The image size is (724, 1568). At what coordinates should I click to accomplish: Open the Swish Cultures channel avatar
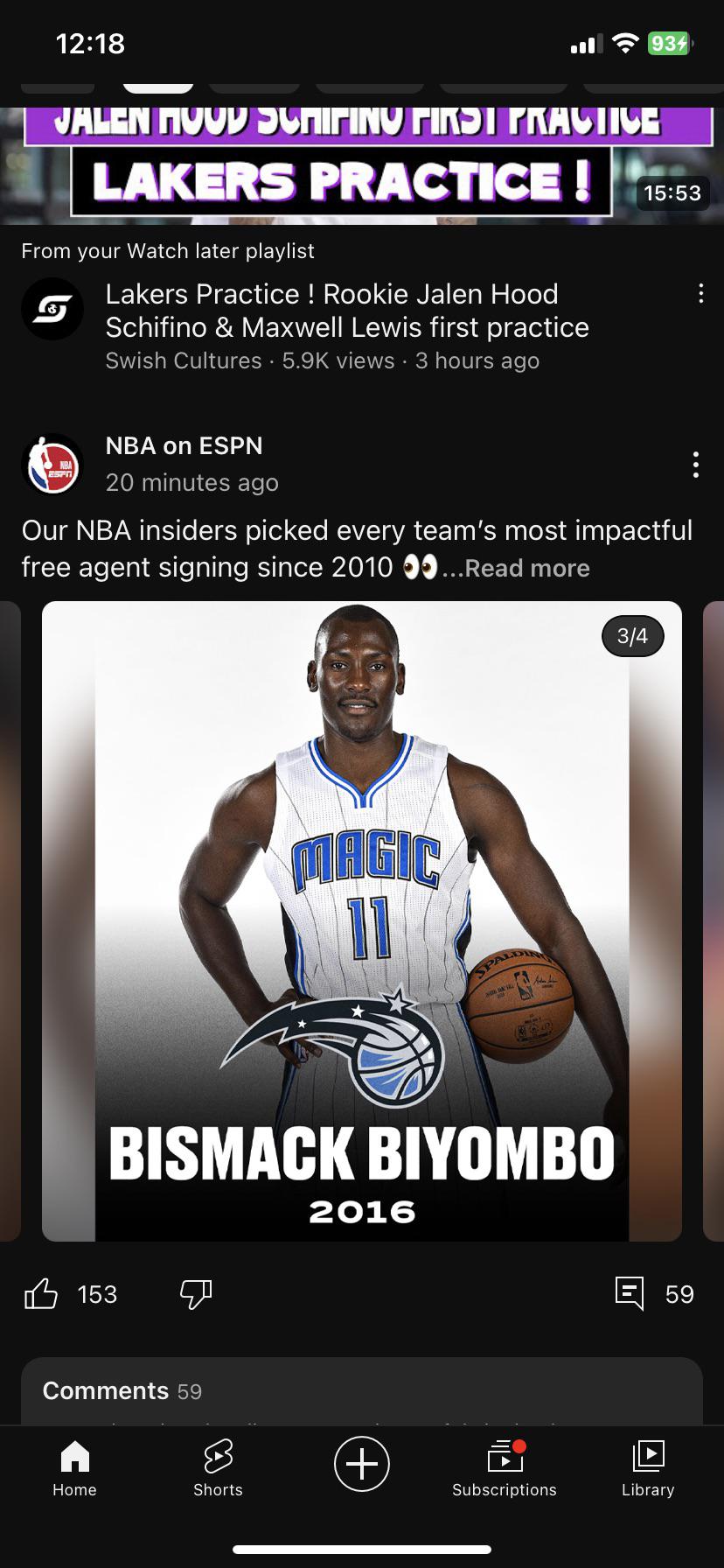pos(52,309)
